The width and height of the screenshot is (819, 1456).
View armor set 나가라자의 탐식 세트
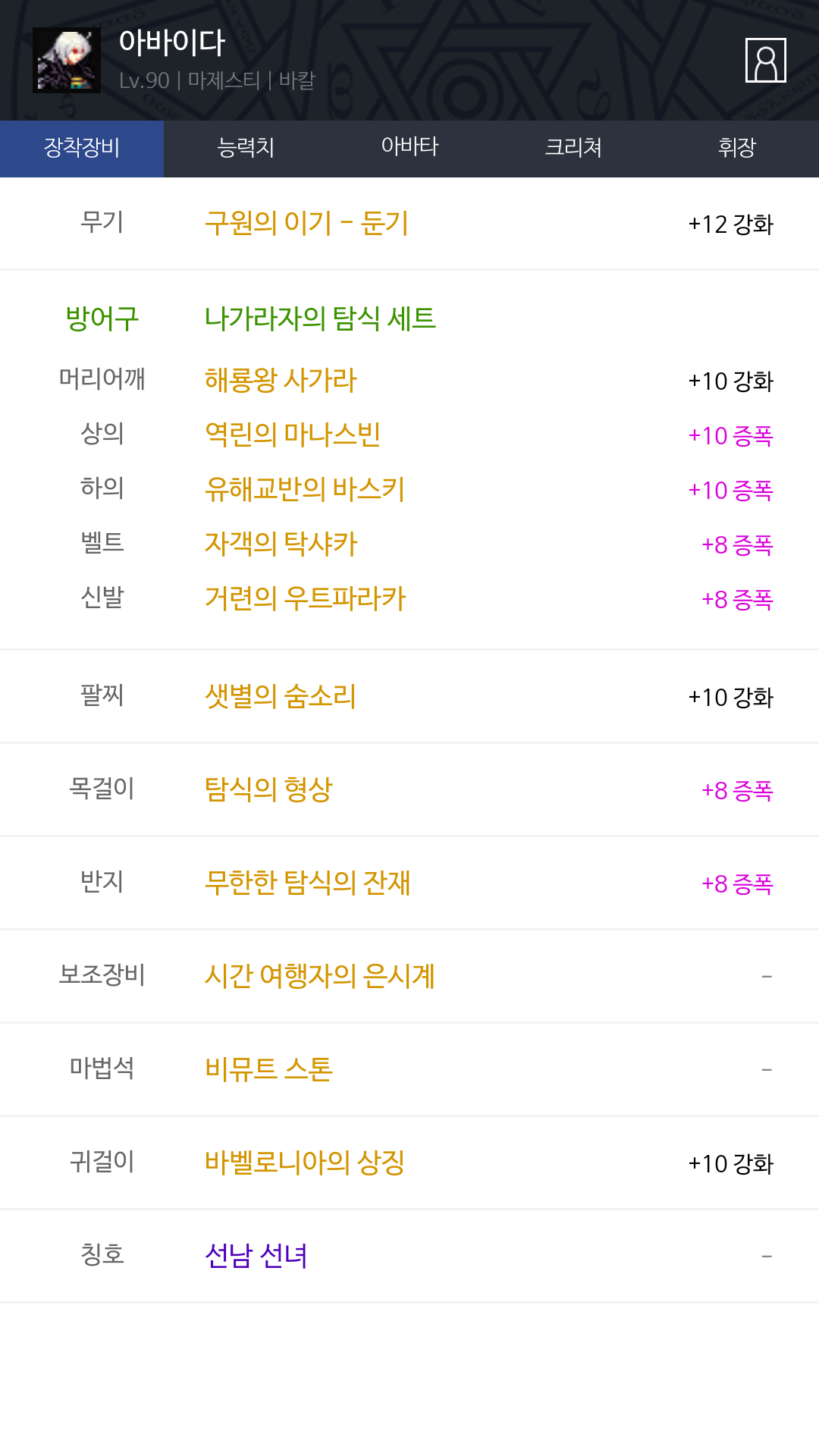320,318
